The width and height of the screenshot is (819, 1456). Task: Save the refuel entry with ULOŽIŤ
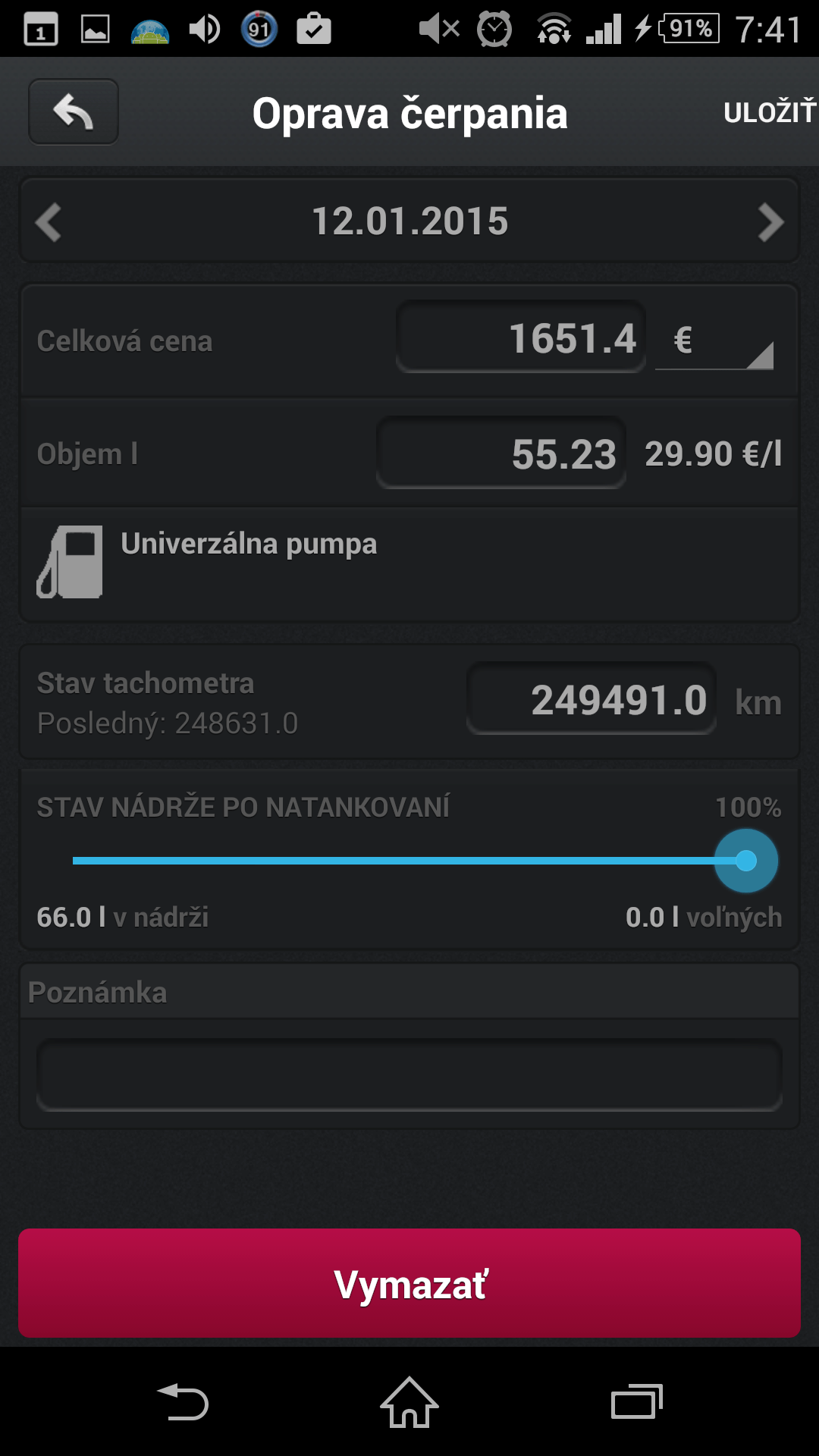[769, 112]
